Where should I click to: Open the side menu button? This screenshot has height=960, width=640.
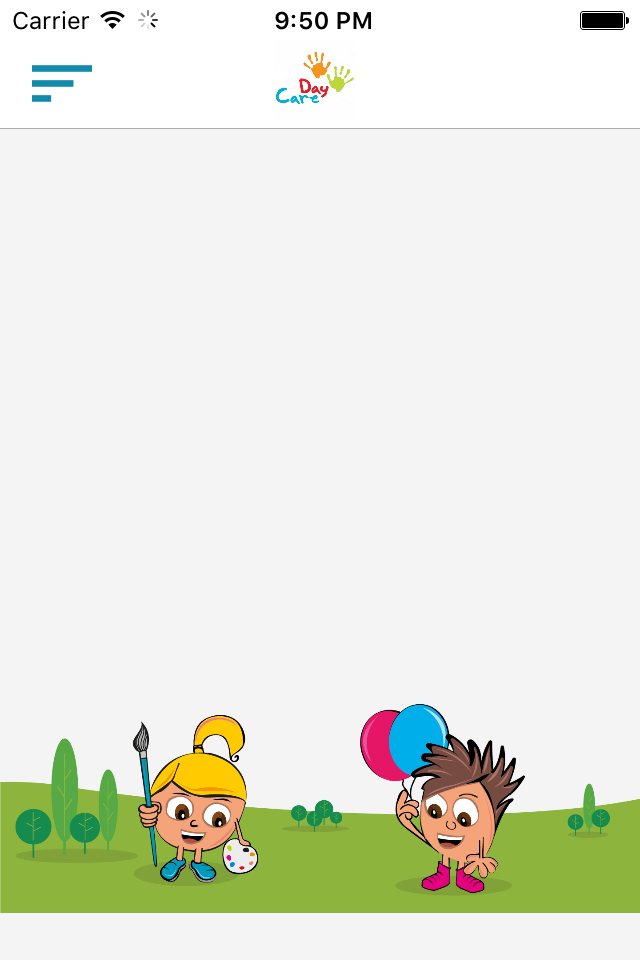(x=60, y=83)
